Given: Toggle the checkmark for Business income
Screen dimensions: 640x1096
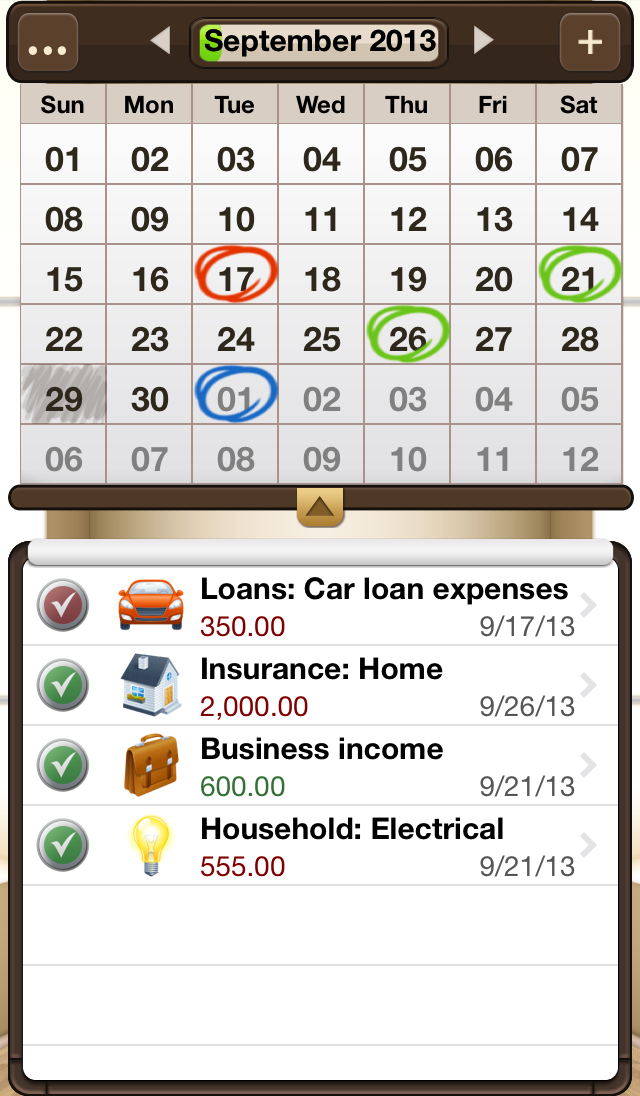Looking at the screenshot, I should 63,765.
